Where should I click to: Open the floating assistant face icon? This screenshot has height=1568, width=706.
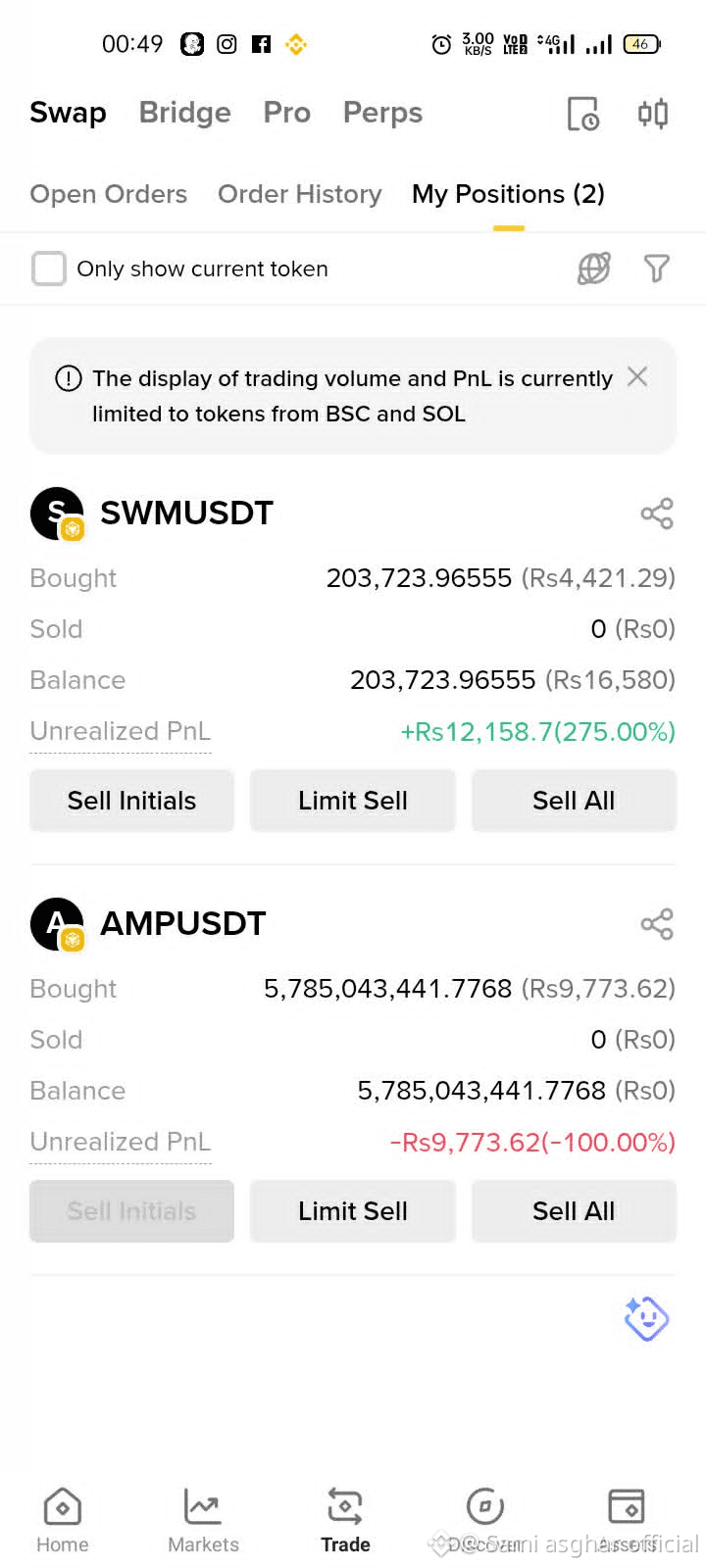647,1318
